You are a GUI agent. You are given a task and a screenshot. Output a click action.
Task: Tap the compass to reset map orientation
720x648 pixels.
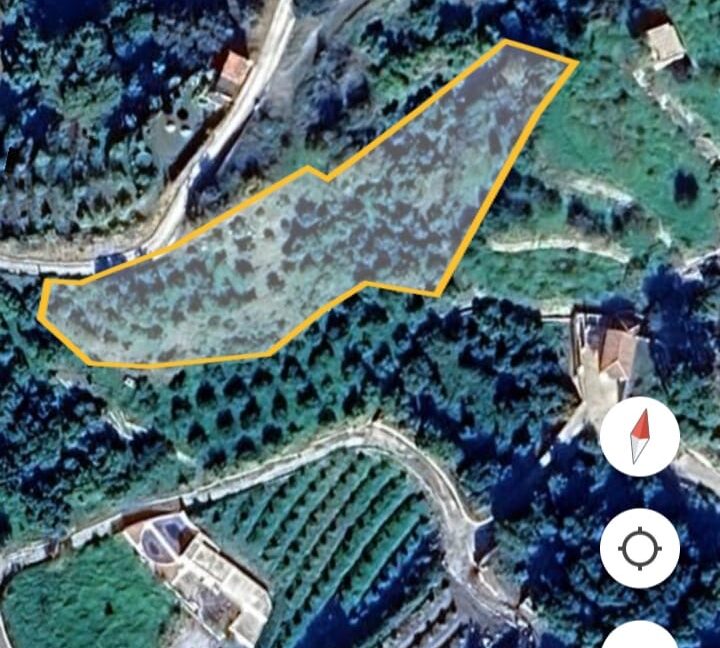click(640, 437)
